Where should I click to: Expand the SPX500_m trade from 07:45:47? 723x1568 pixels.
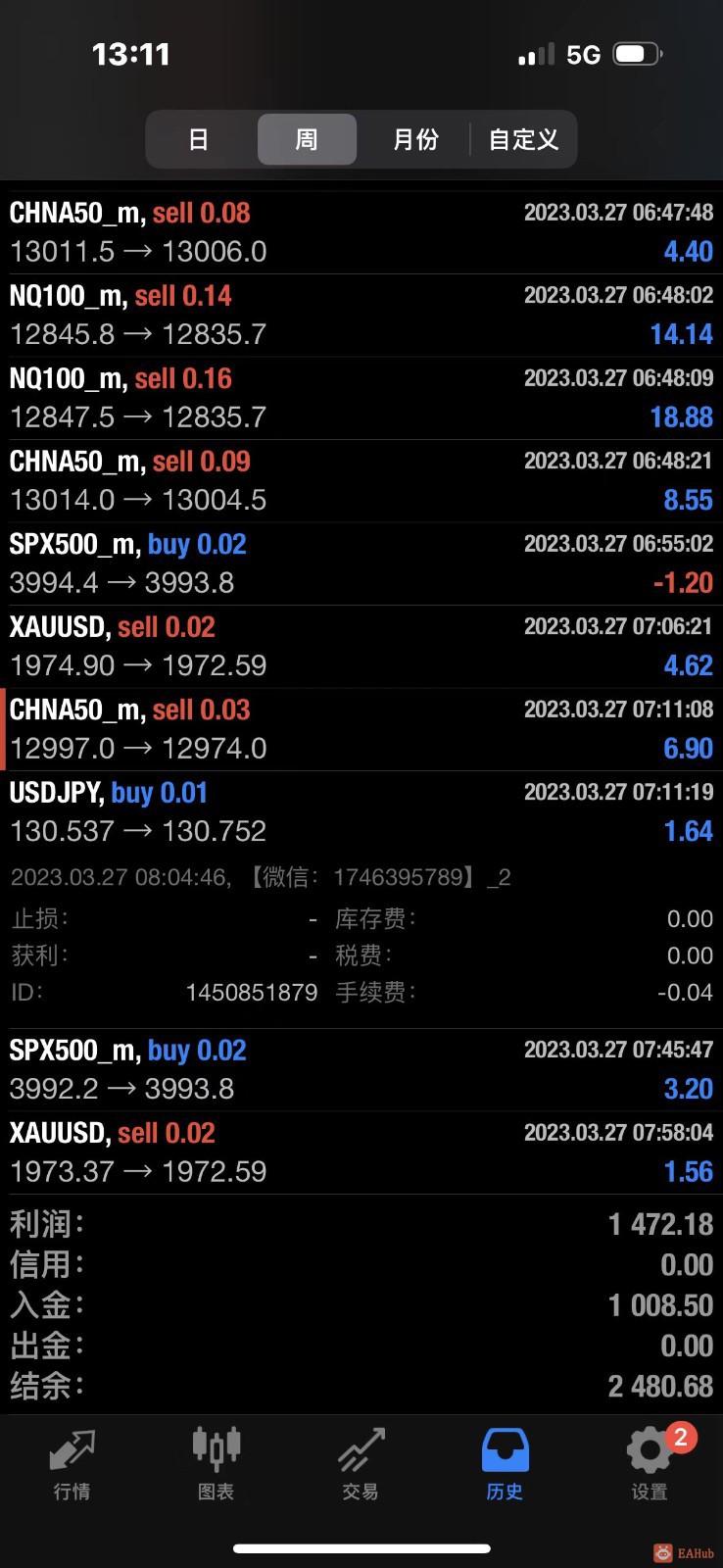click(x=361, y=1069)
